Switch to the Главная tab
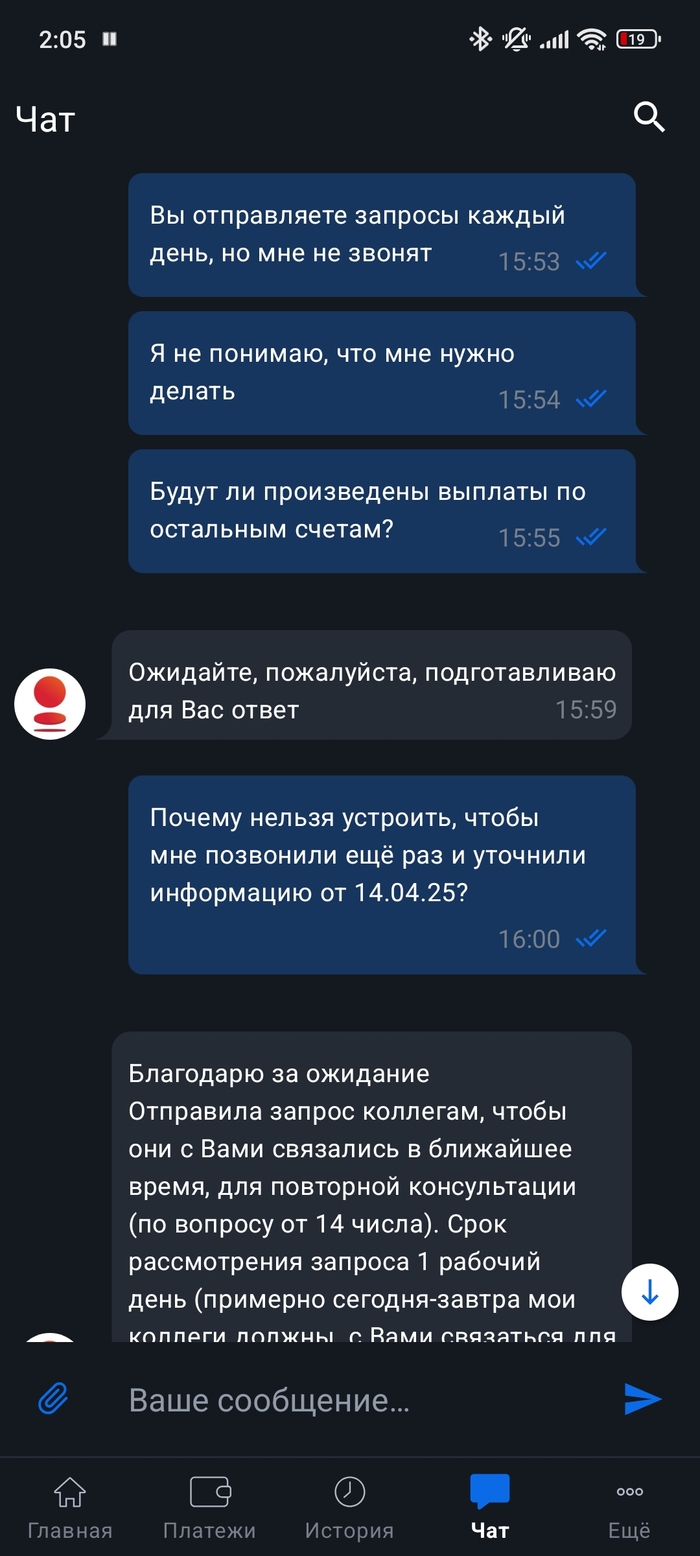Screen dimensions: 700x1556 point(70,1506)
